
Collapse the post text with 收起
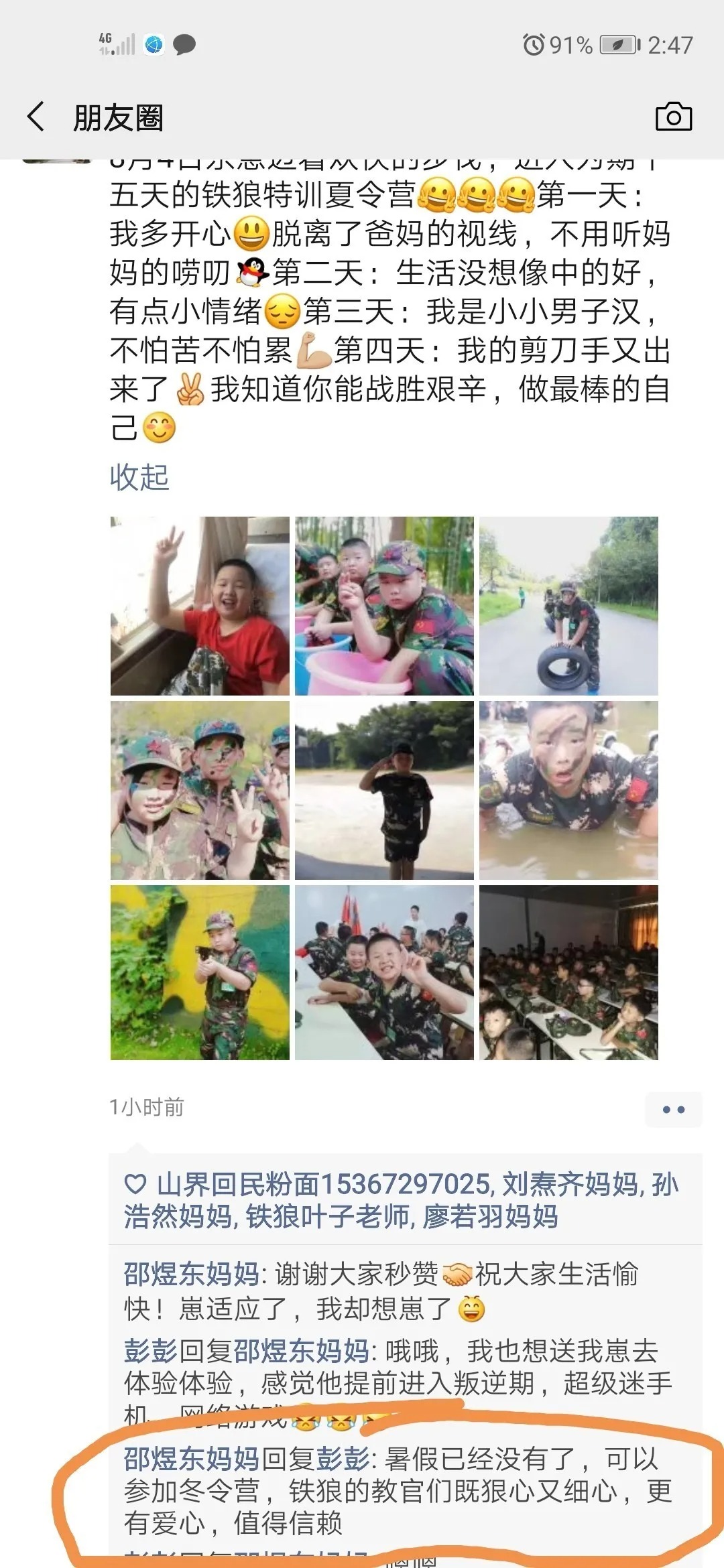139,478
